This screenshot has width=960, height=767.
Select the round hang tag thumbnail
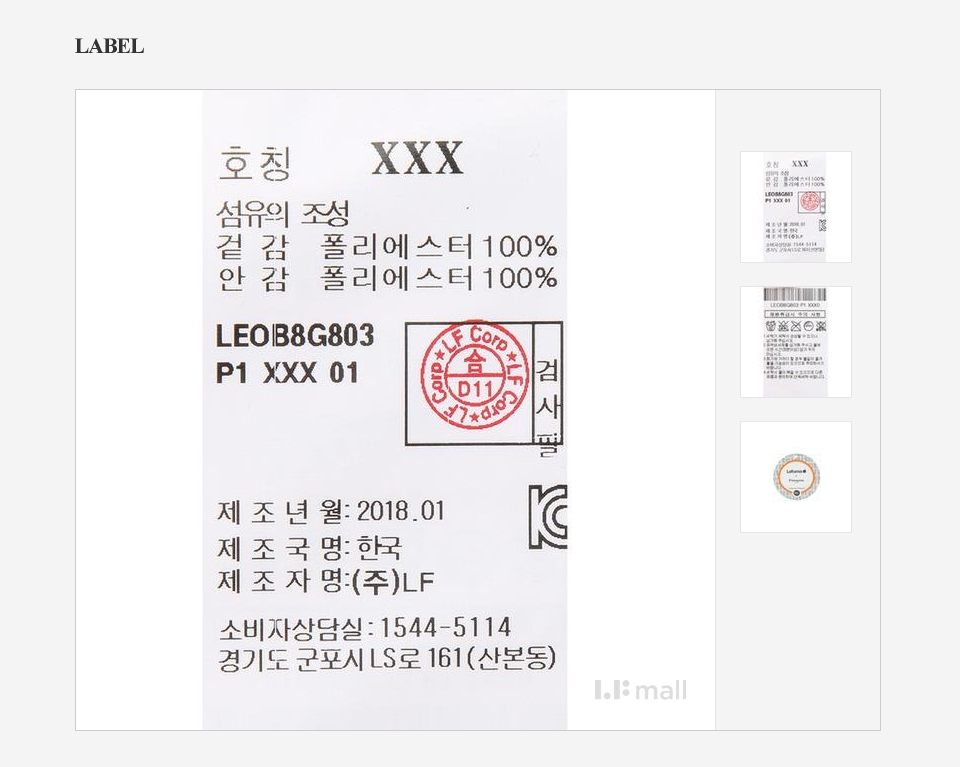[795, 477]
